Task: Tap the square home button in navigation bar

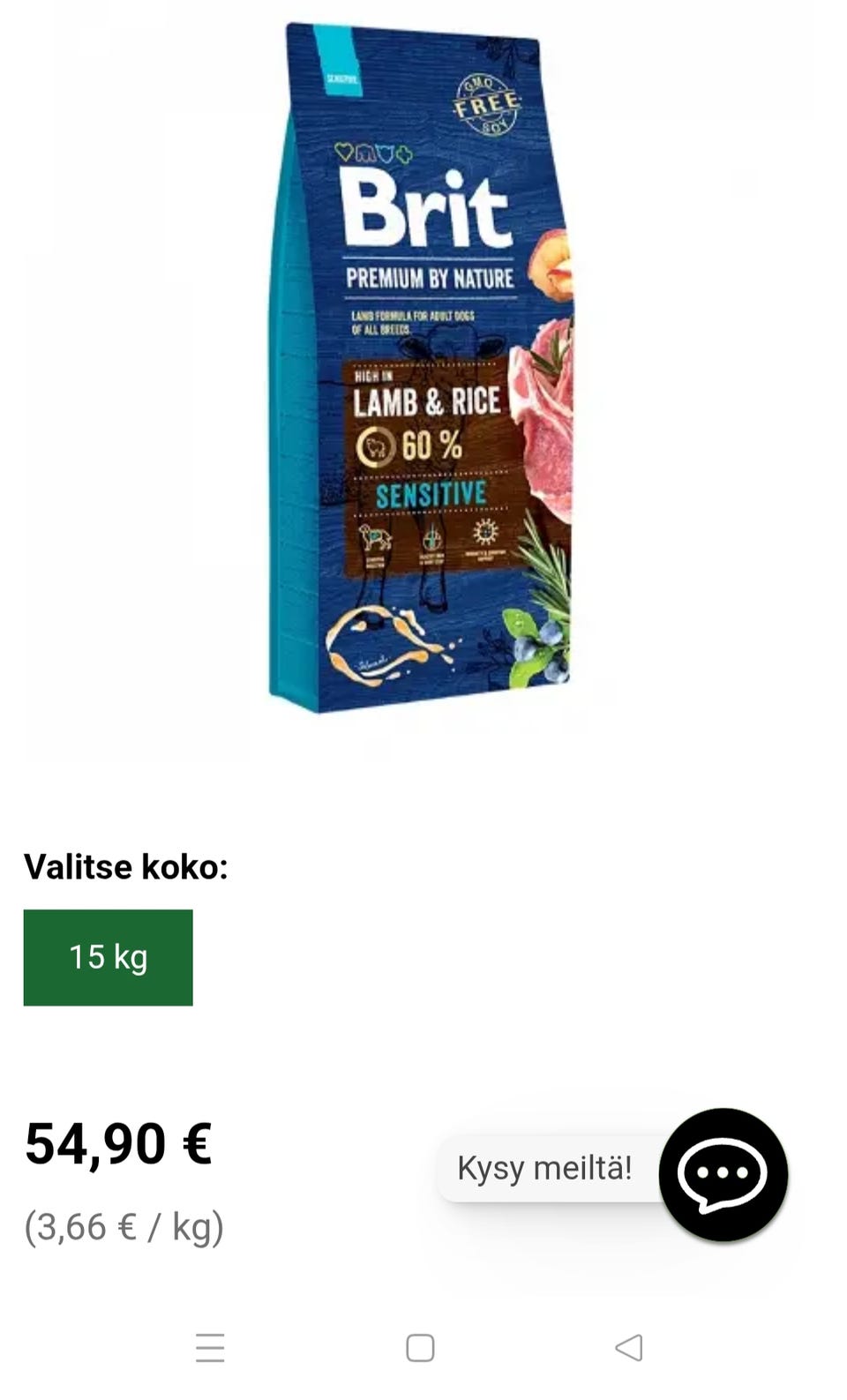Action: click(x=420, y=1347)
